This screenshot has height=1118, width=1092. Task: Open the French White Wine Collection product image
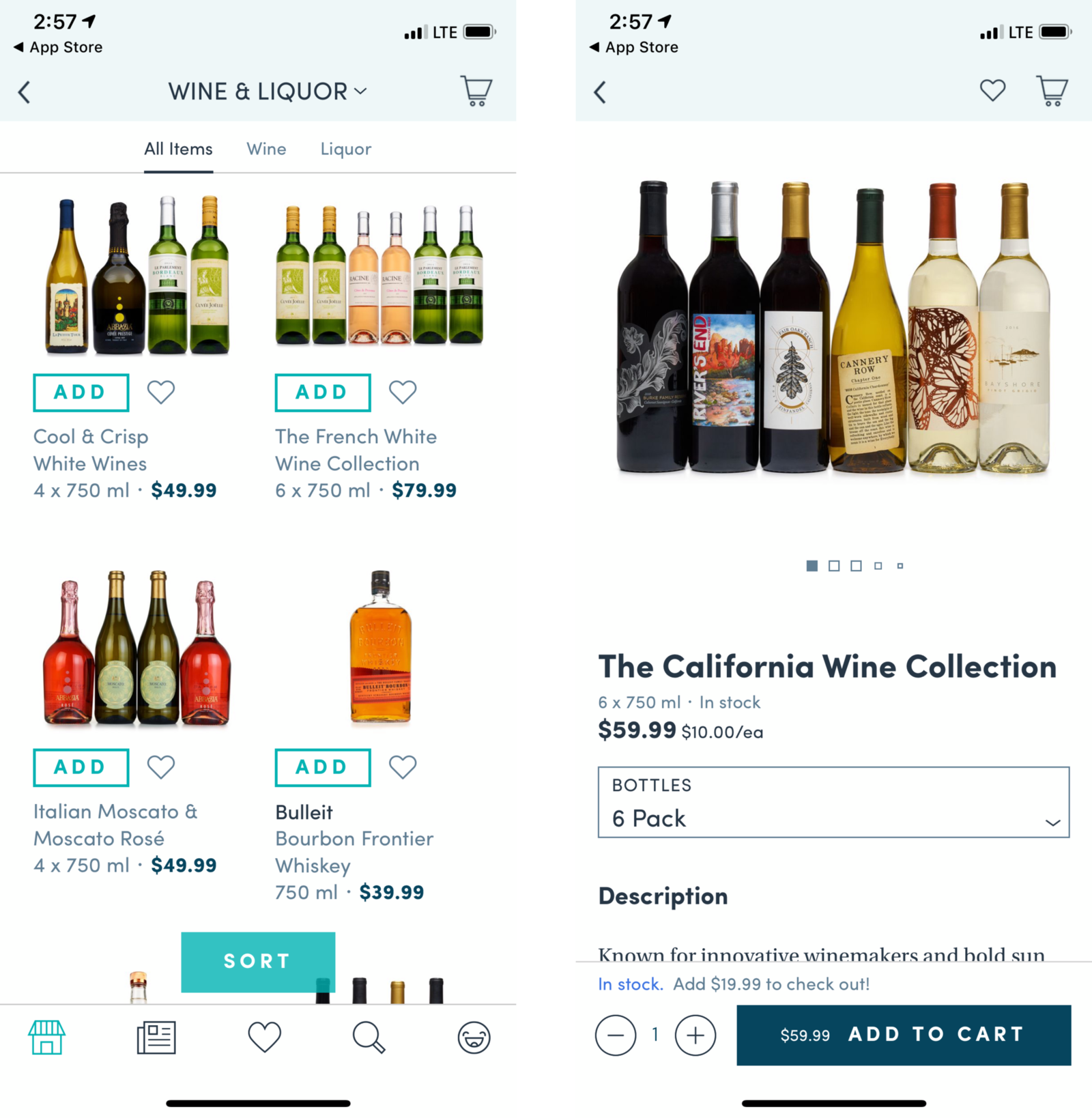[379, 276]
